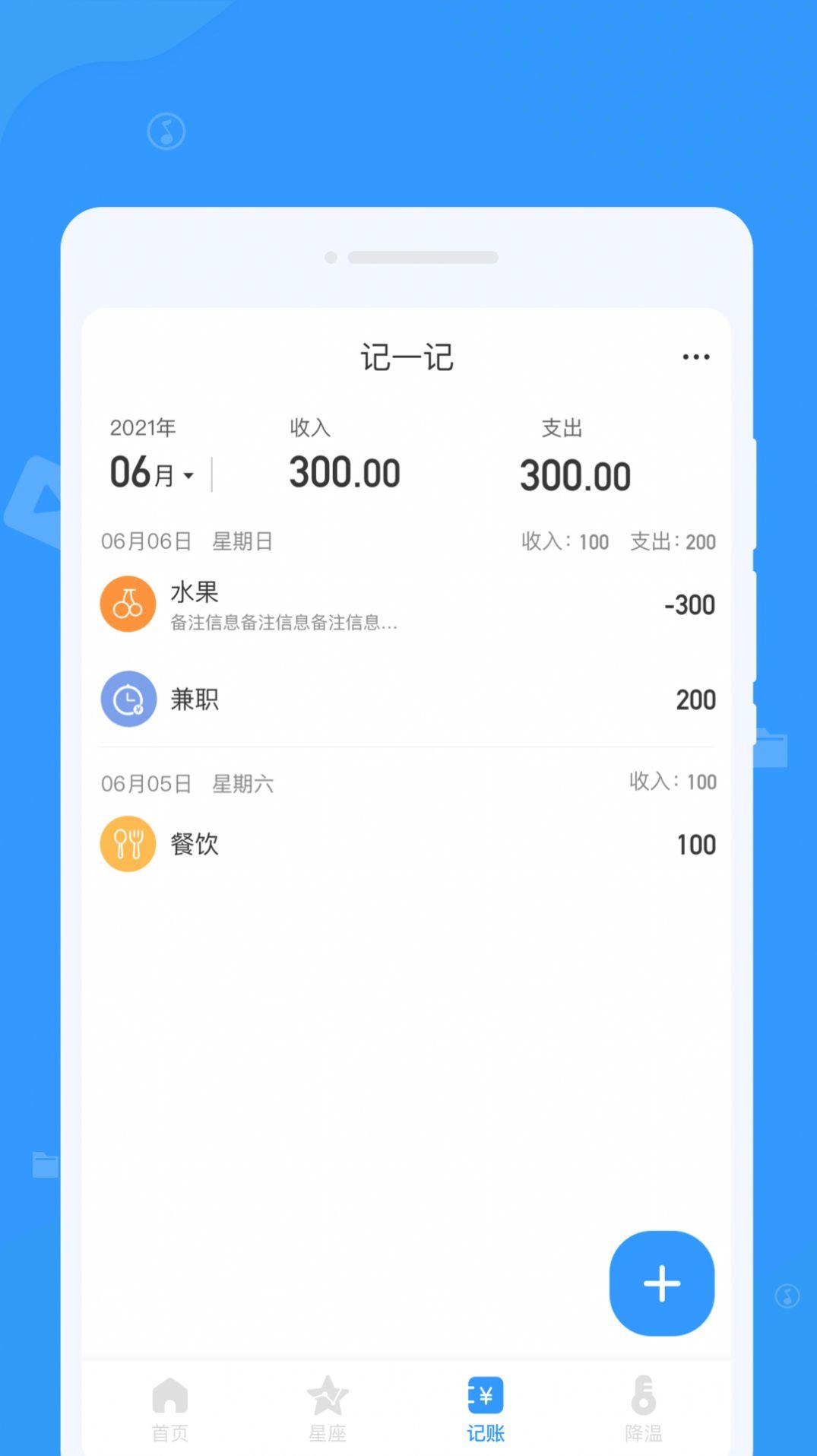Tap the 收入 300.00 total

point(344,471)
